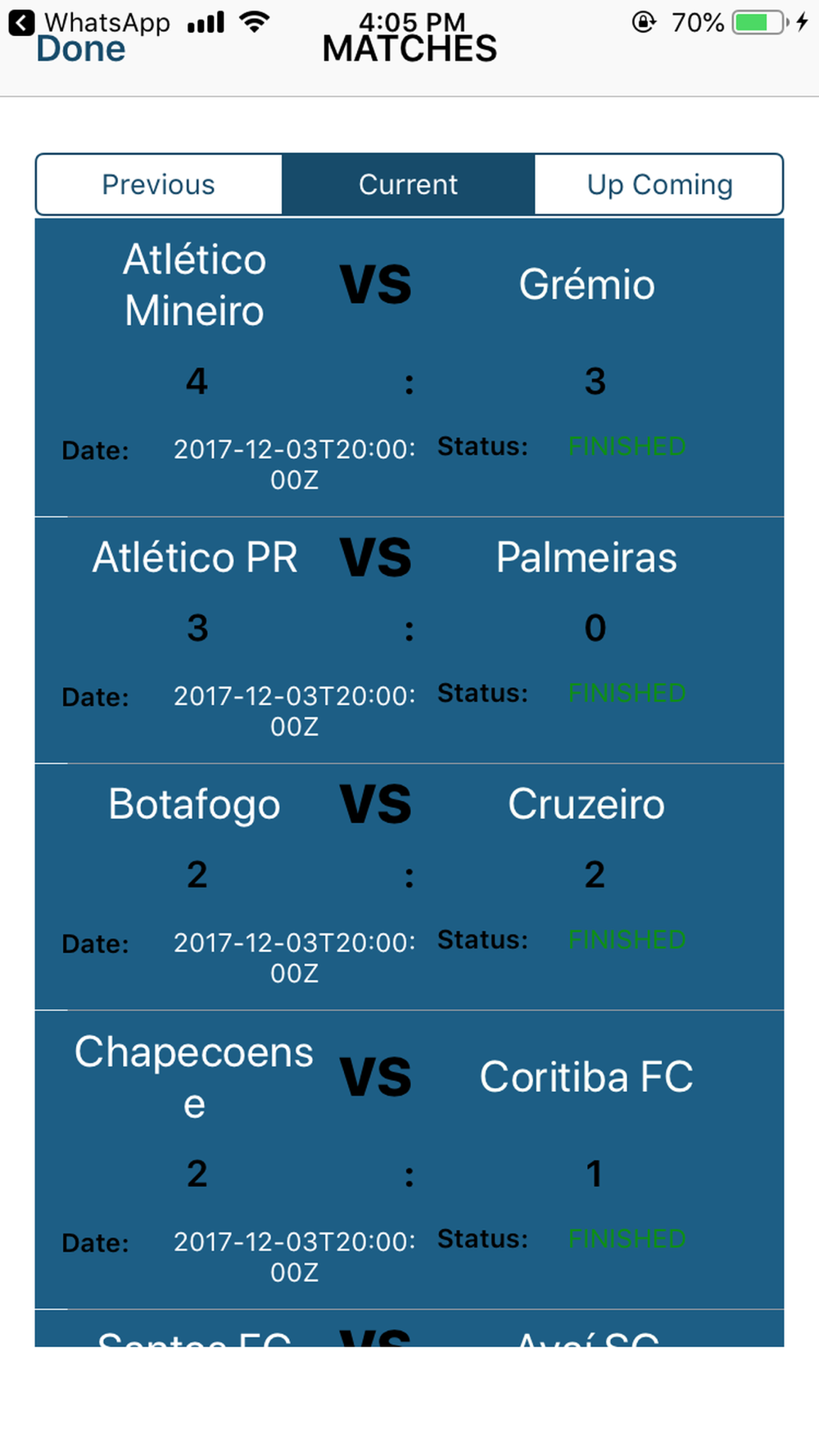Open Atlético Mineiro vs Grémio match
Image resolution: width=819 pixels, height=1456 pixels.
click(x=409, y=368)
